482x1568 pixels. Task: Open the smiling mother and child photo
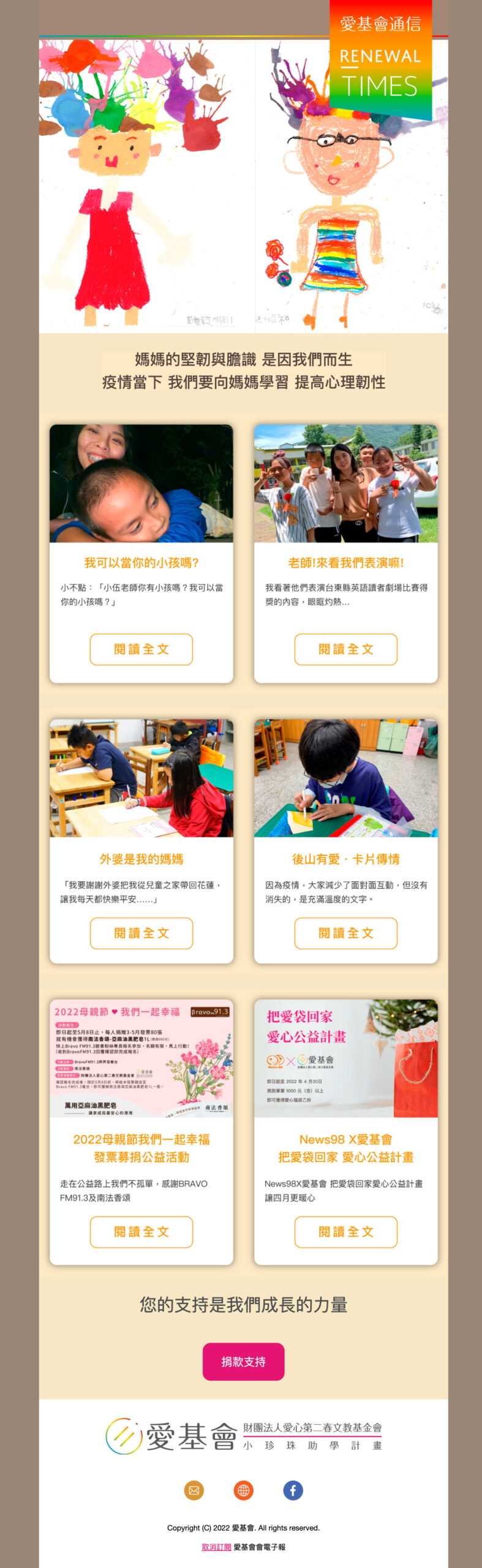coord(141,483)
